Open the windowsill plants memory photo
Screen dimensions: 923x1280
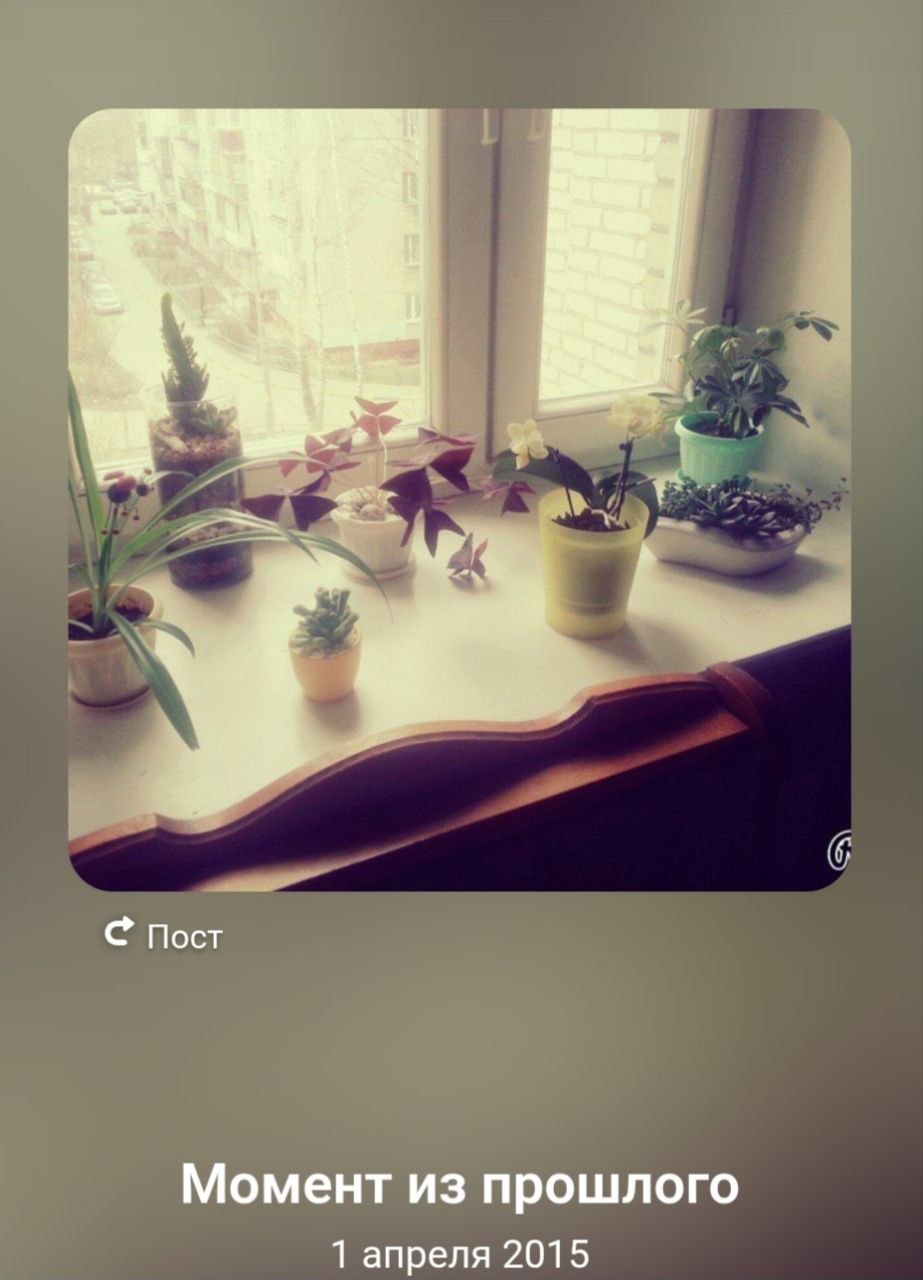[x=459, y=499]
